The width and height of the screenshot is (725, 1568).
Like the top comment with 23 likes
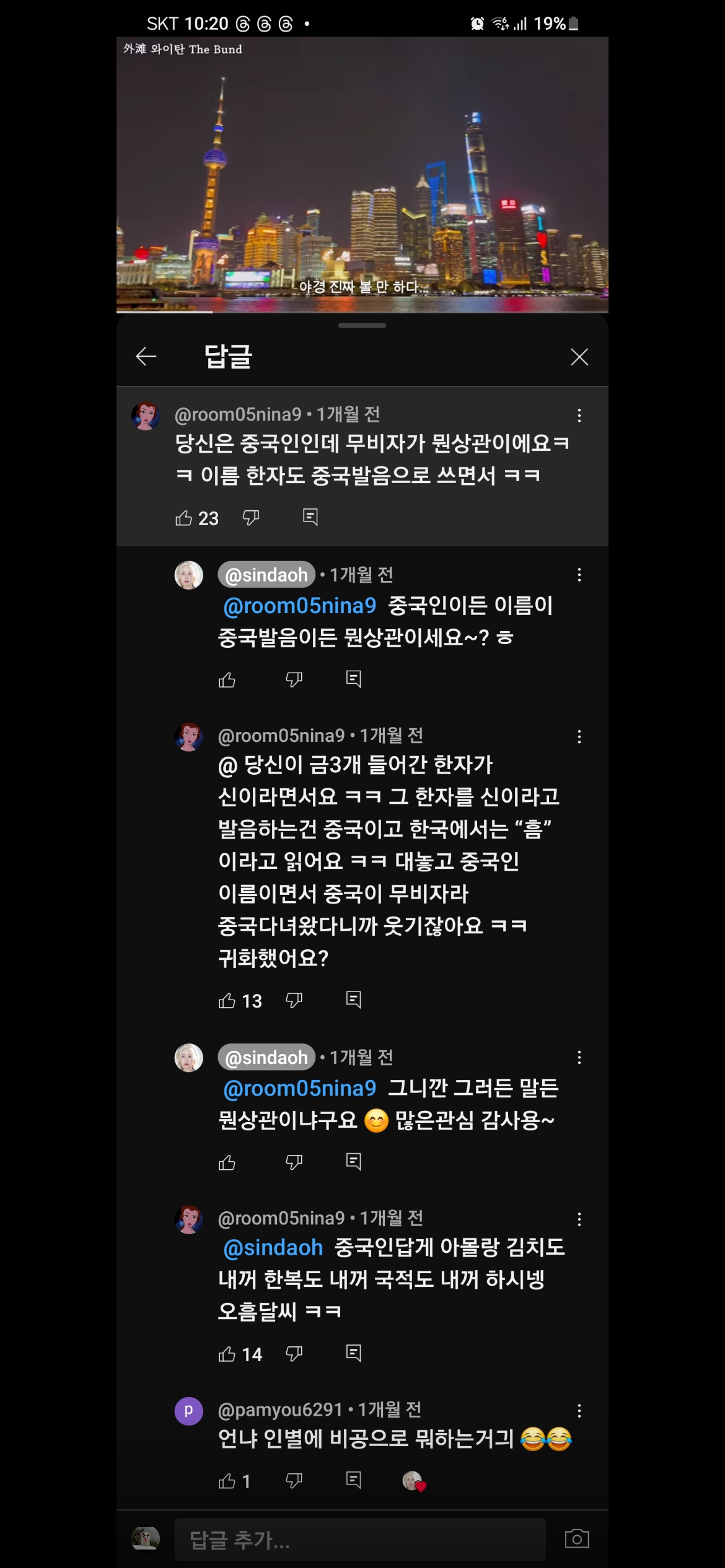click(x=184, y=518)
